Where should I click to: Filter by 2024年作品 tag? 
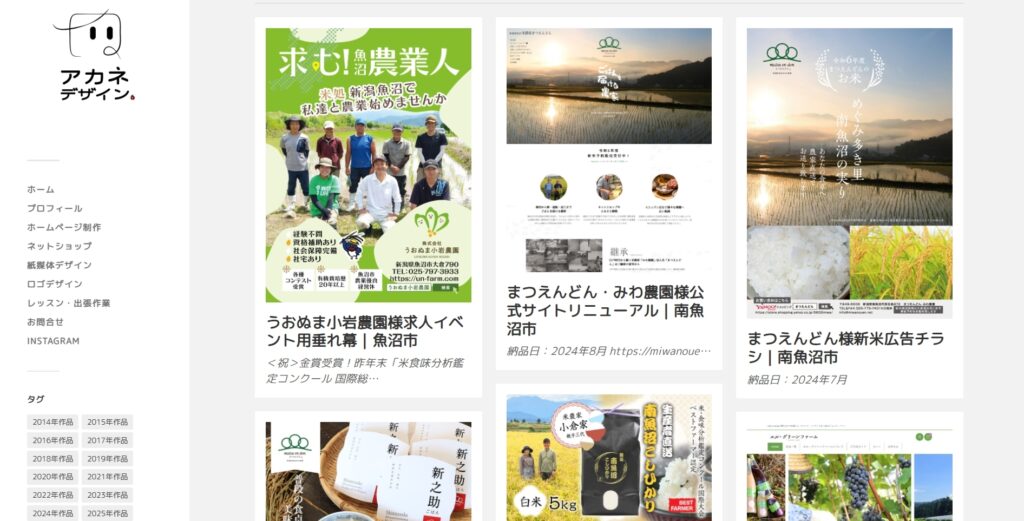(52, 513)
